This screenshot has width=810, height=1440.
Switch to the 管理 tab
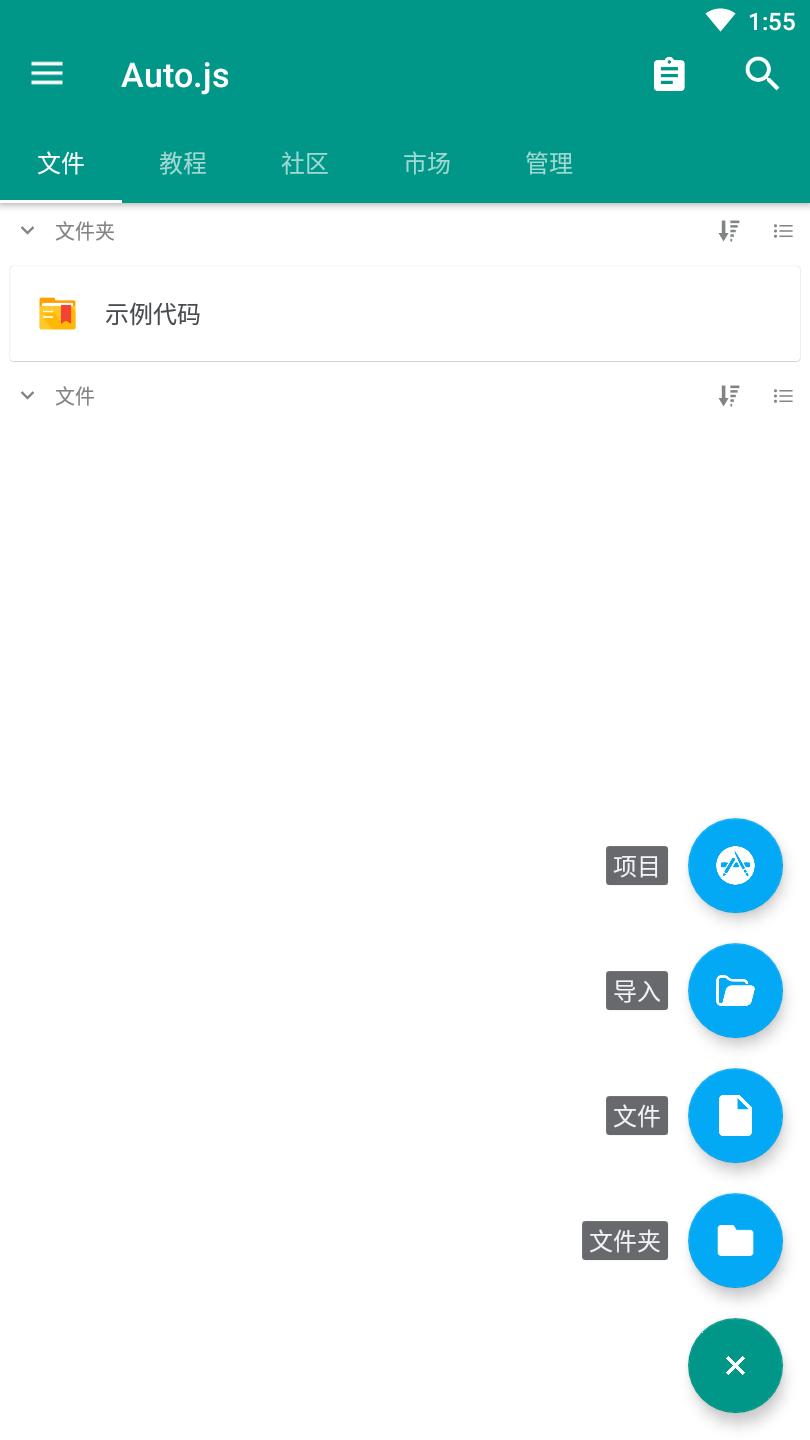coord(549,163)
